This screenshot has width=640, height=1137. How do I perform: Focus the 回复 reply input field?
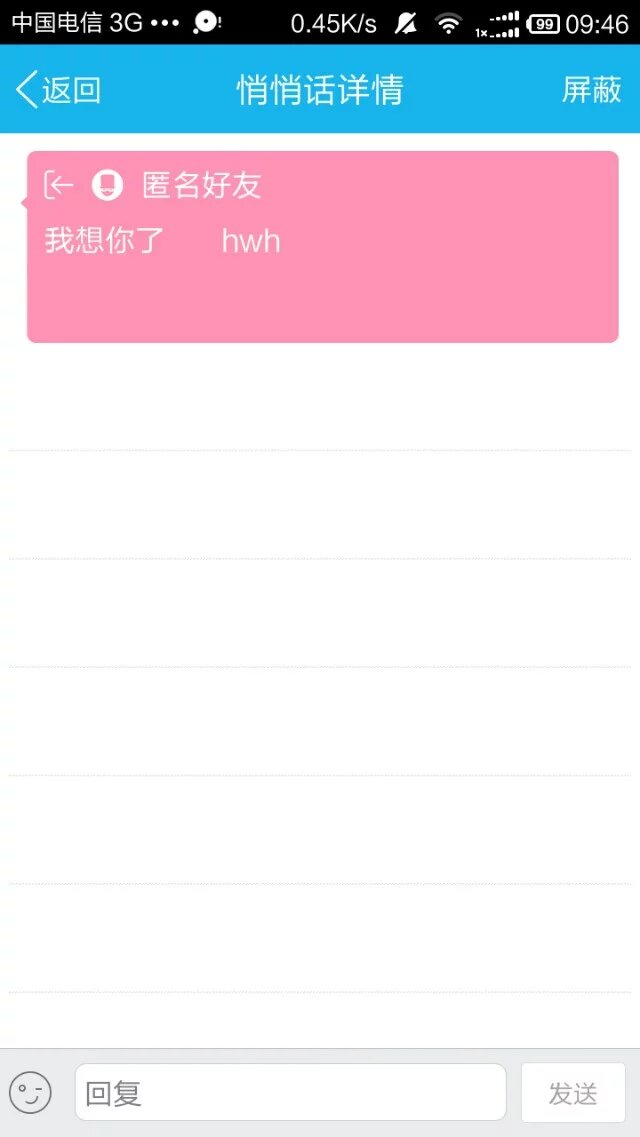(x=290, y=1092)
